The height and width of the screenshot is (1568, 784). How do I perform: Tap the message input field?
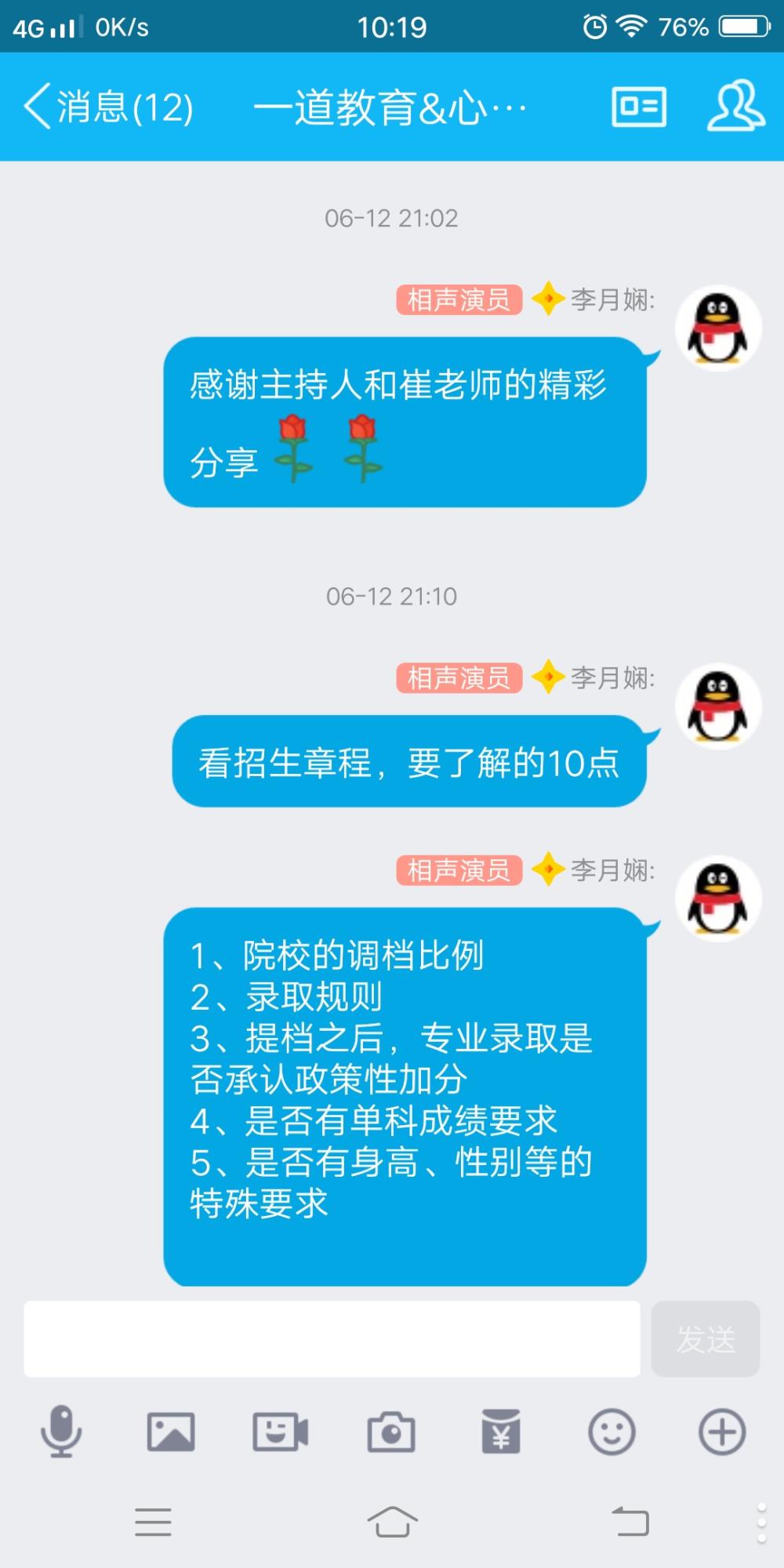[332, 1338]
